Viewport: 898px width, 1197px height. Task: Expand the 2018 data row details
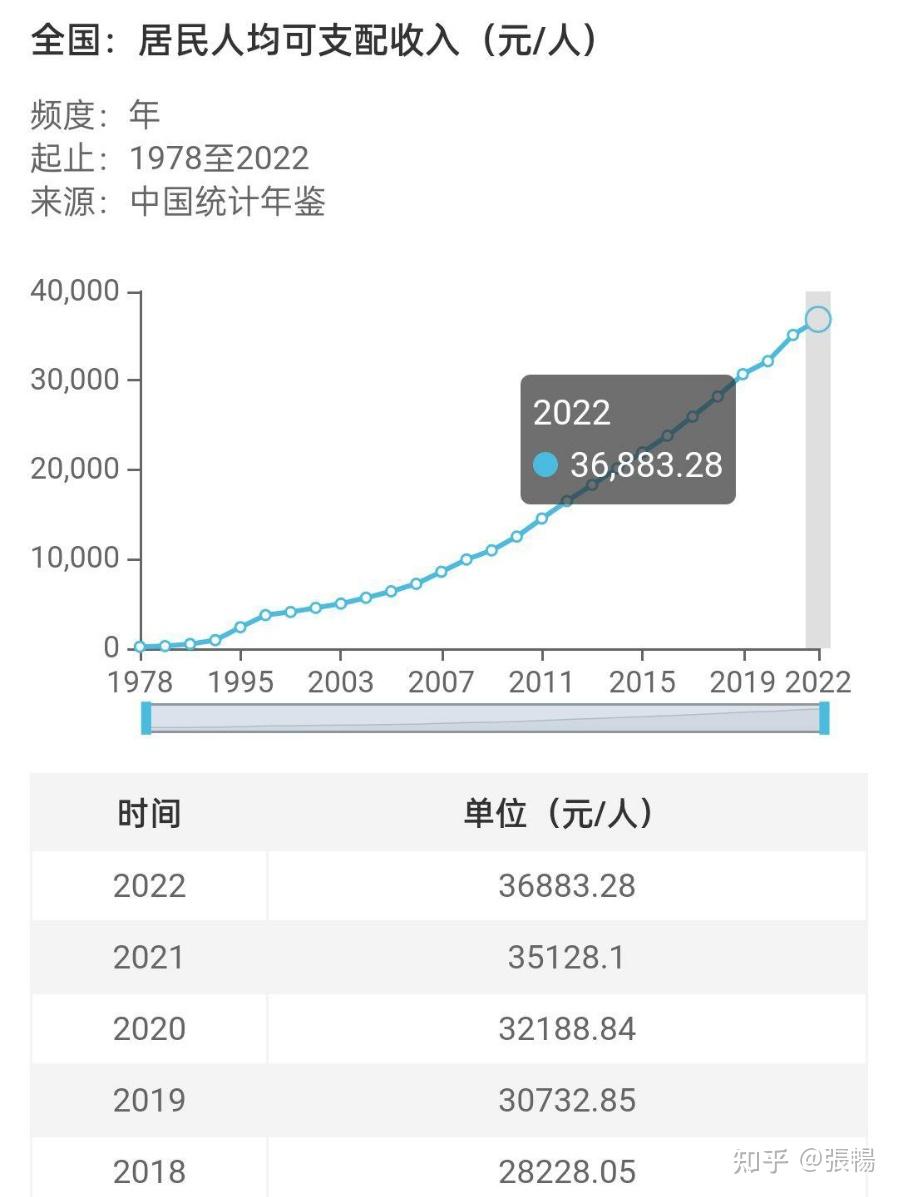pyautogui.click(x=449, y=1168)
